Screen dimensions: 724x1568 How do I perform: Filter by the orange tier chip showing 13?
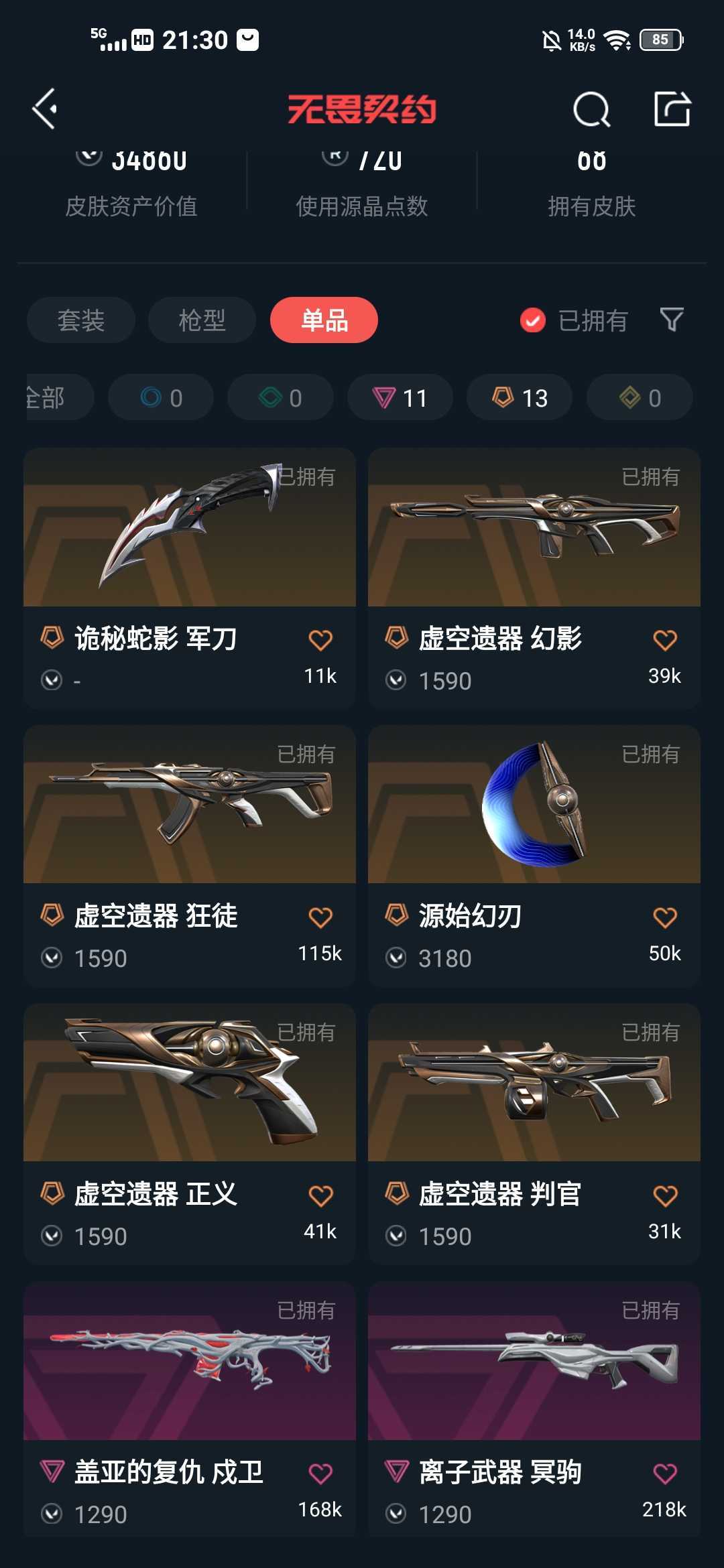coord(520,397)
